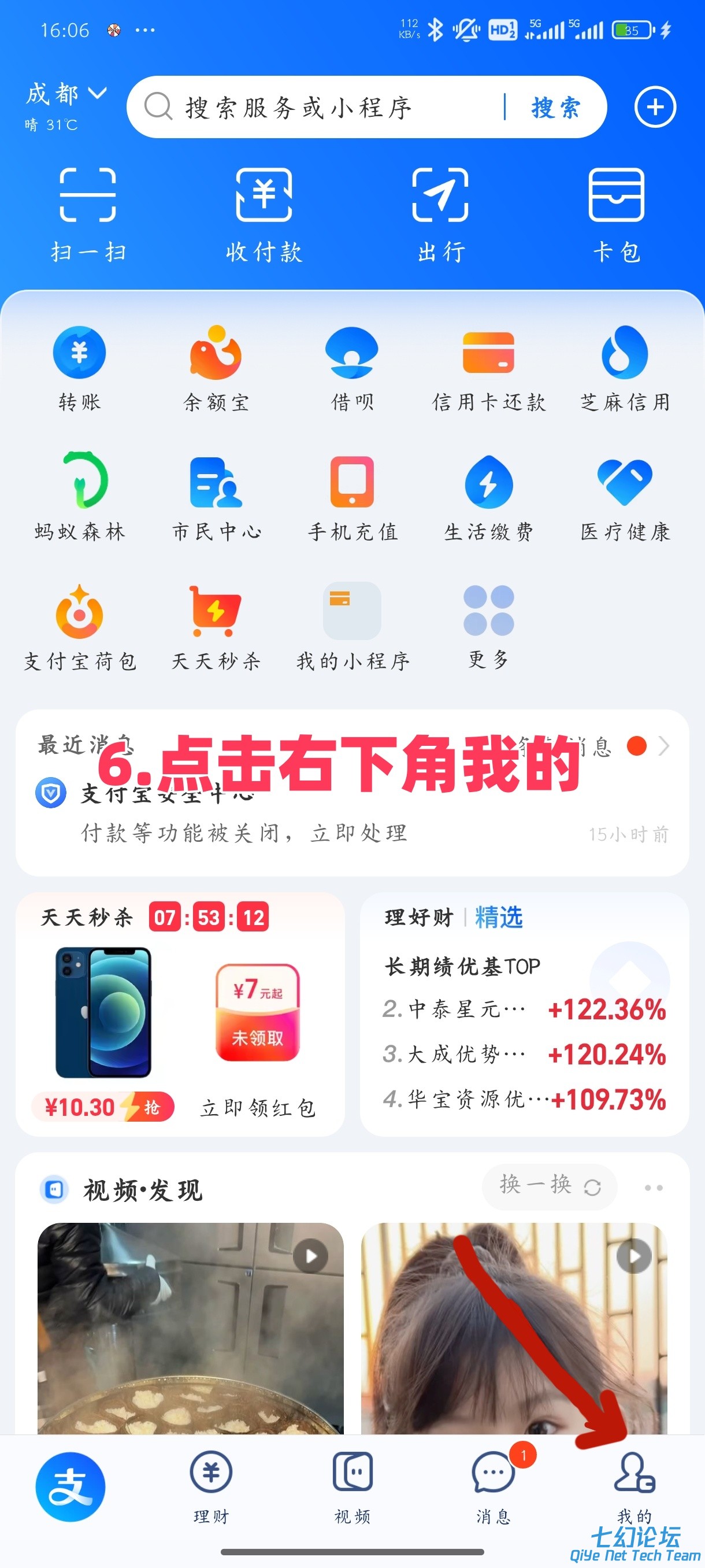Expand the 成都 city selector

click(66, 95)
